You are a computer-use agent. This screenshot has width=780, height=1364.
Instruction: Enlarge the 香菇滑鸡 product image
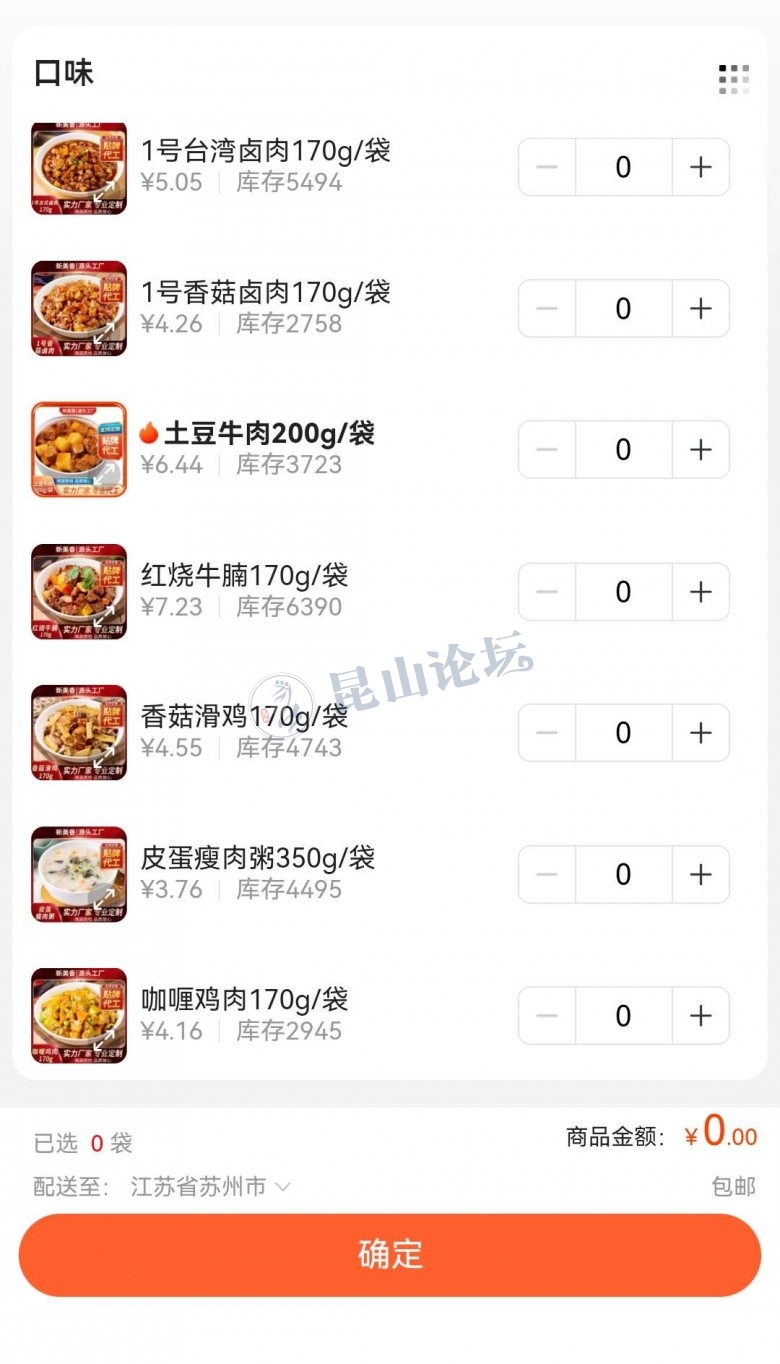(x=79, y=733)
